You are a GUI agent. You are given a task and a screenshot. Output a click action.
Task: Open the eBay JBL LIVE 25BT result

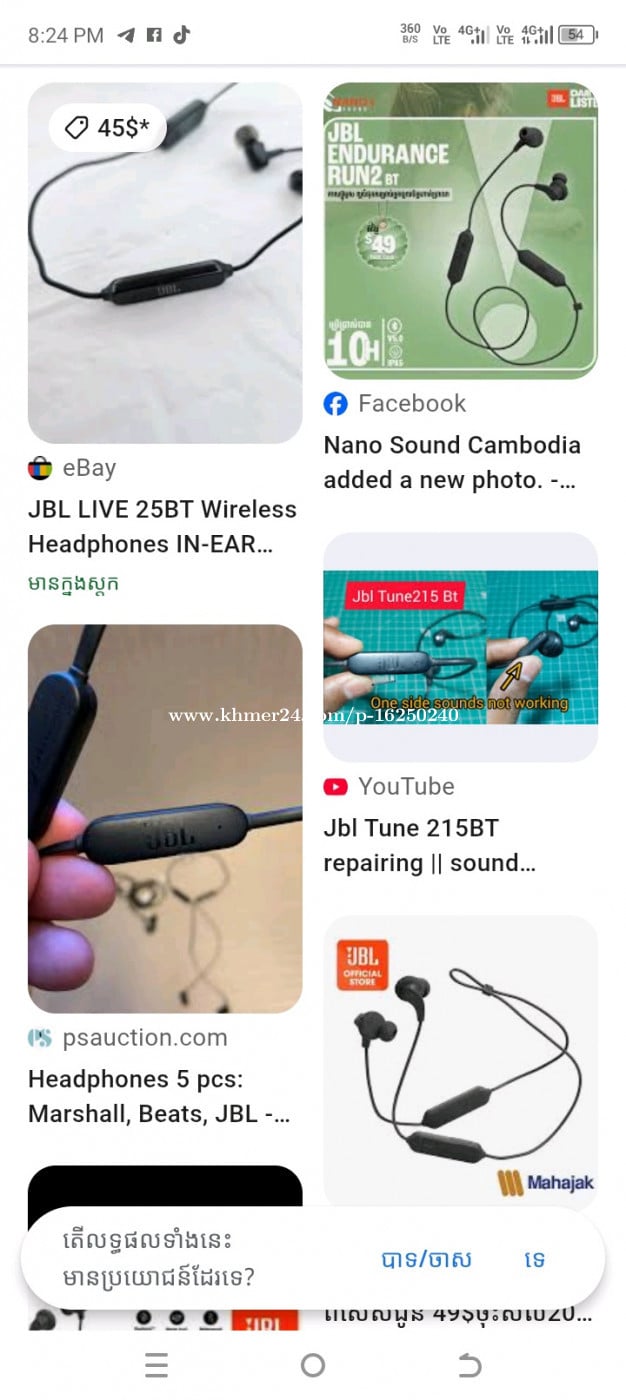tap(164, 263)
